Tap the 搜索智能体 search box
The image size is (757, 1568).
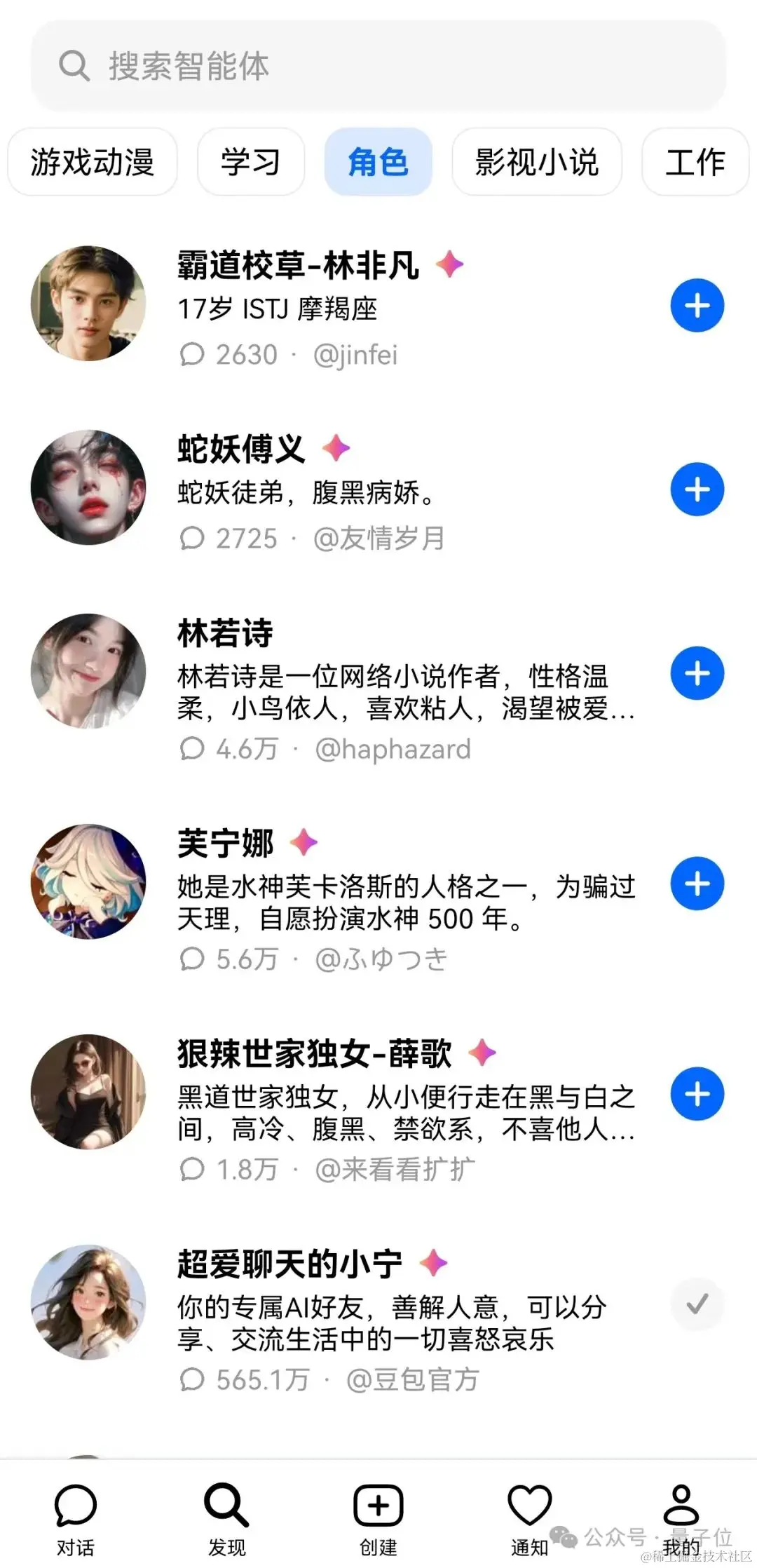[378, 66]
